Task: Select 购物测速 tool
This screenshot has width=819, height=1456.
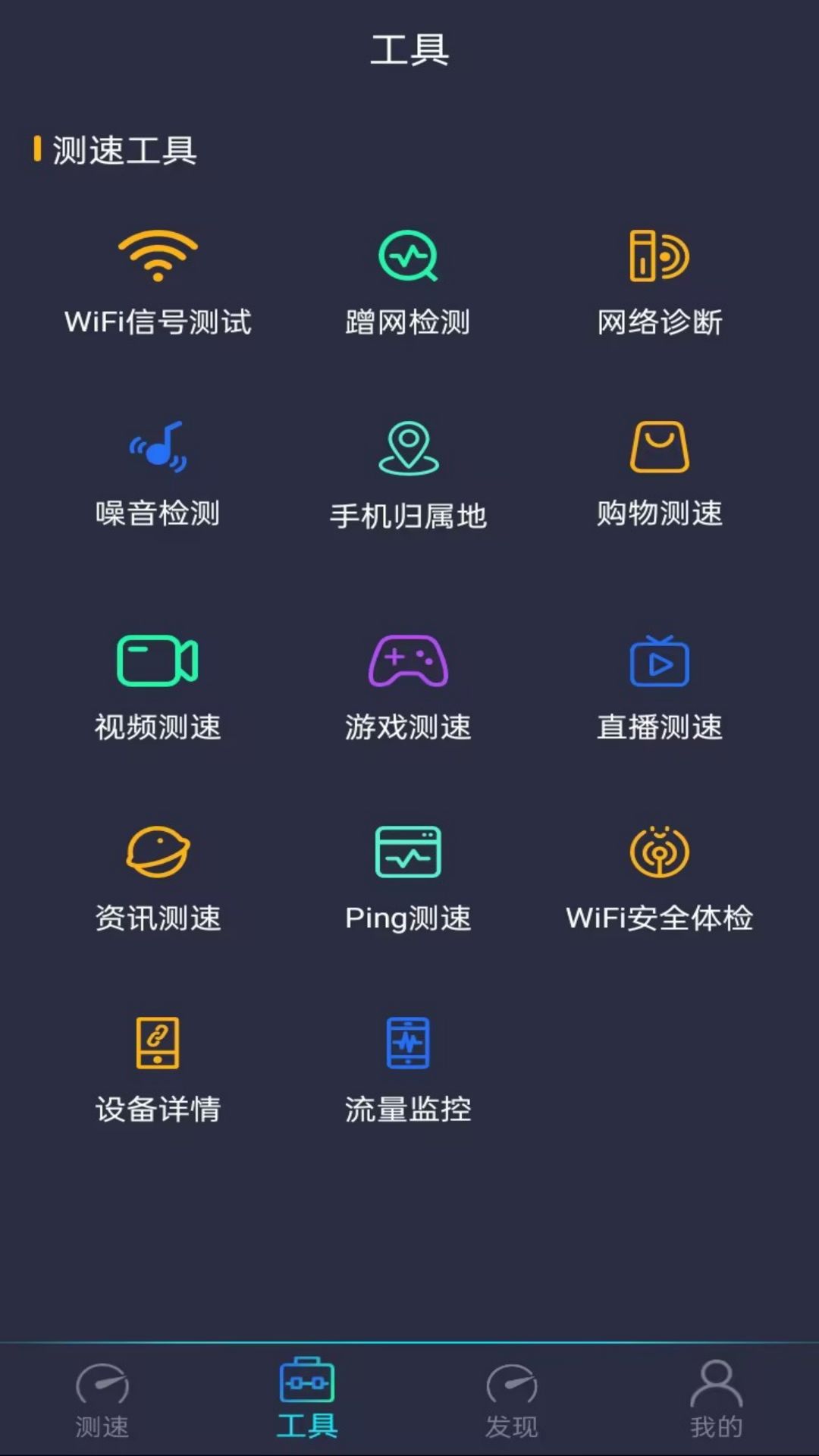Action: pyautogui.click(x=659, y=473)
